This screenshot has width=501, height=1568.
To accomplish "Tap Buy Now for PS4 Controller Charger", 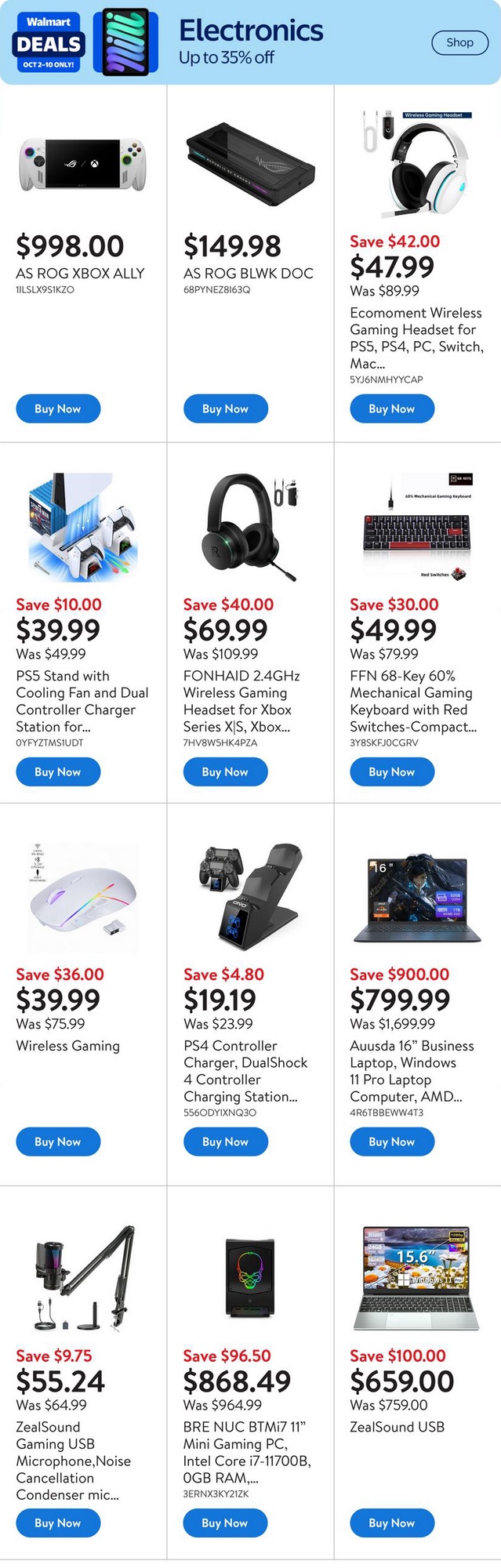I will click(x=225, y=1142).
